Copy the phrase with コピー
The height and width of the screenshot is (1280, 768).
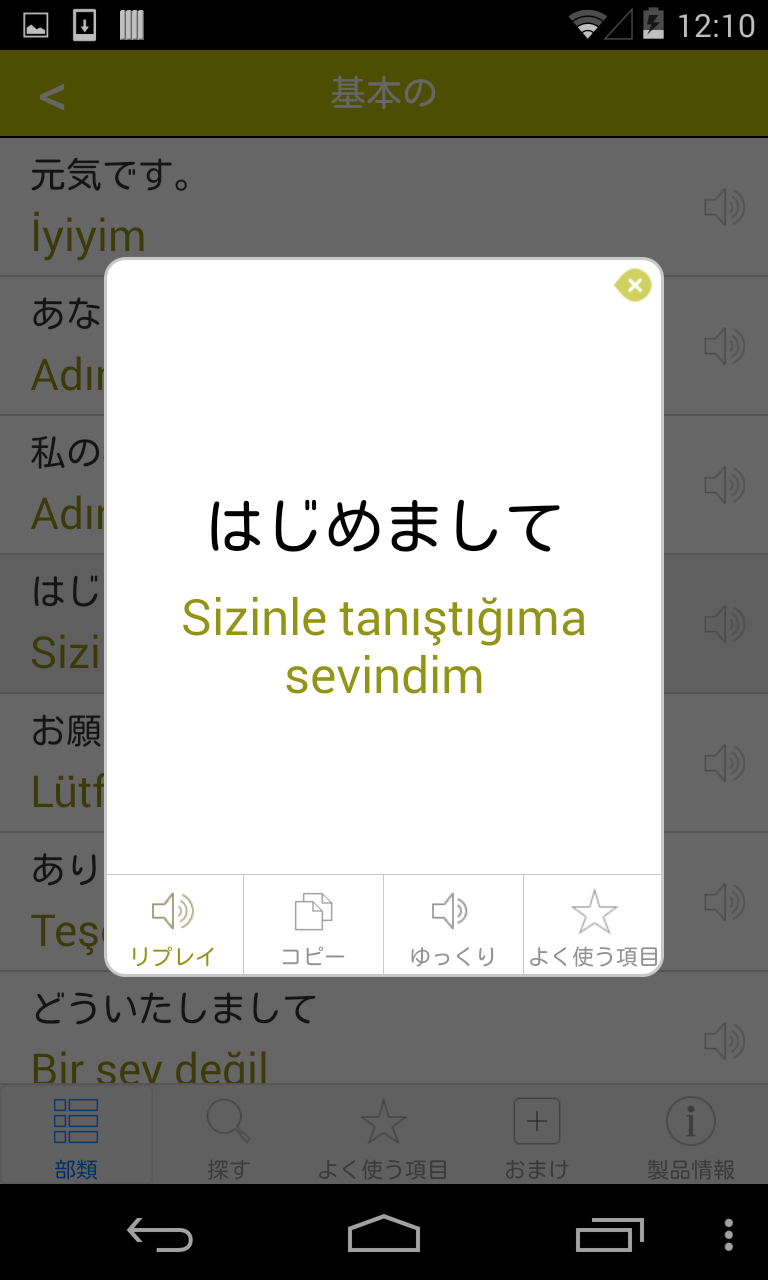313,925
